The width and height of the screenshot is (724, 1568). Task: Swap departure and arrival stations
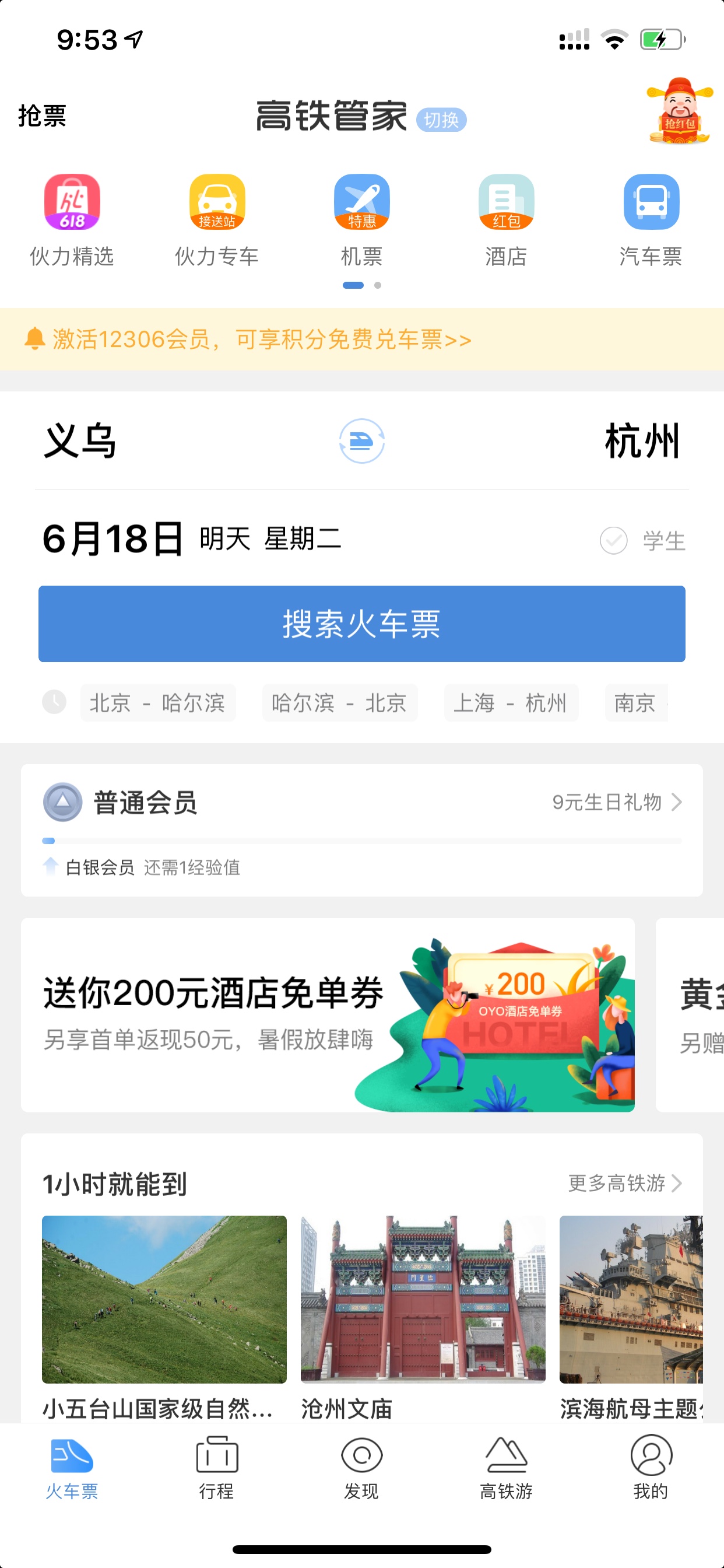point(361,440)
